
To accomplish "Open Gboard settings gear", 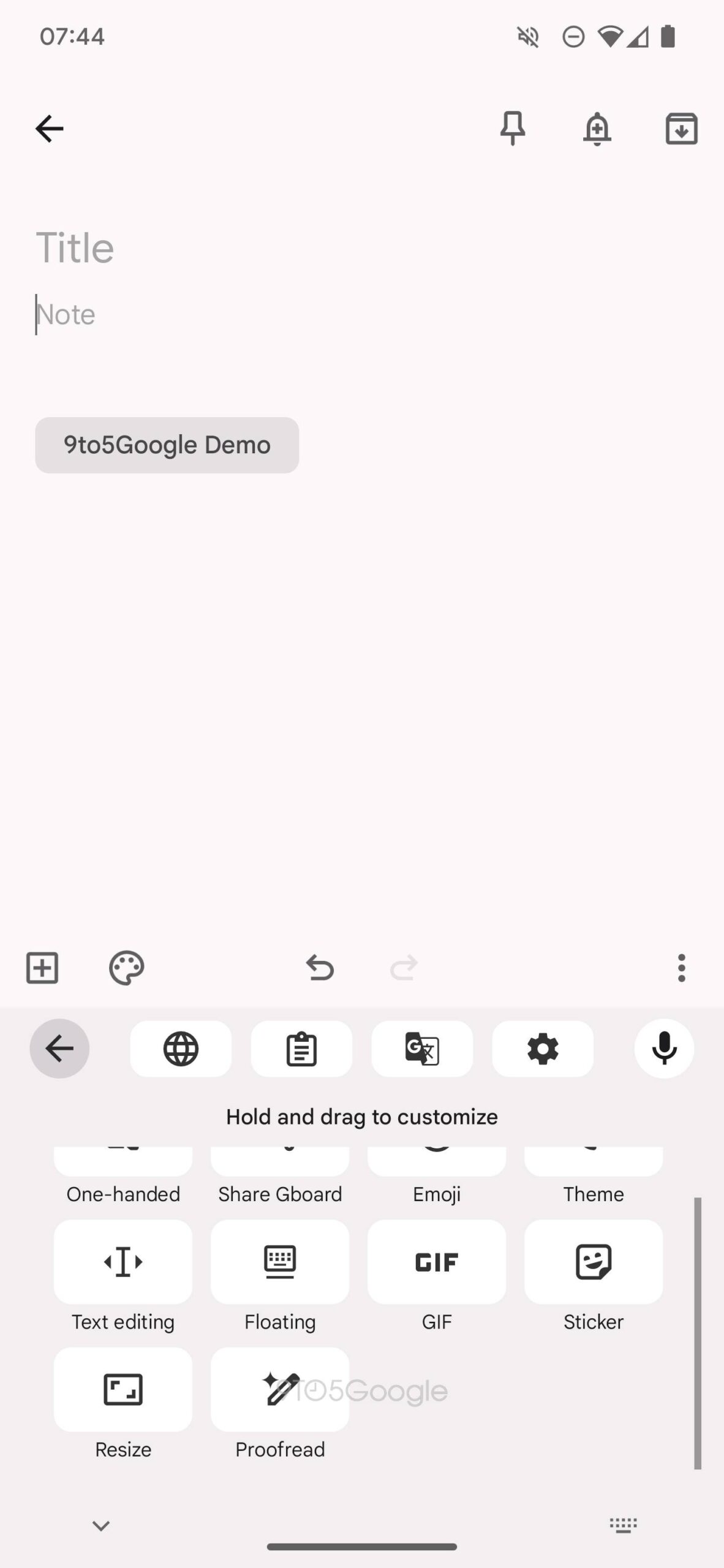I will pyautogui.click(x=543, y=1049).
